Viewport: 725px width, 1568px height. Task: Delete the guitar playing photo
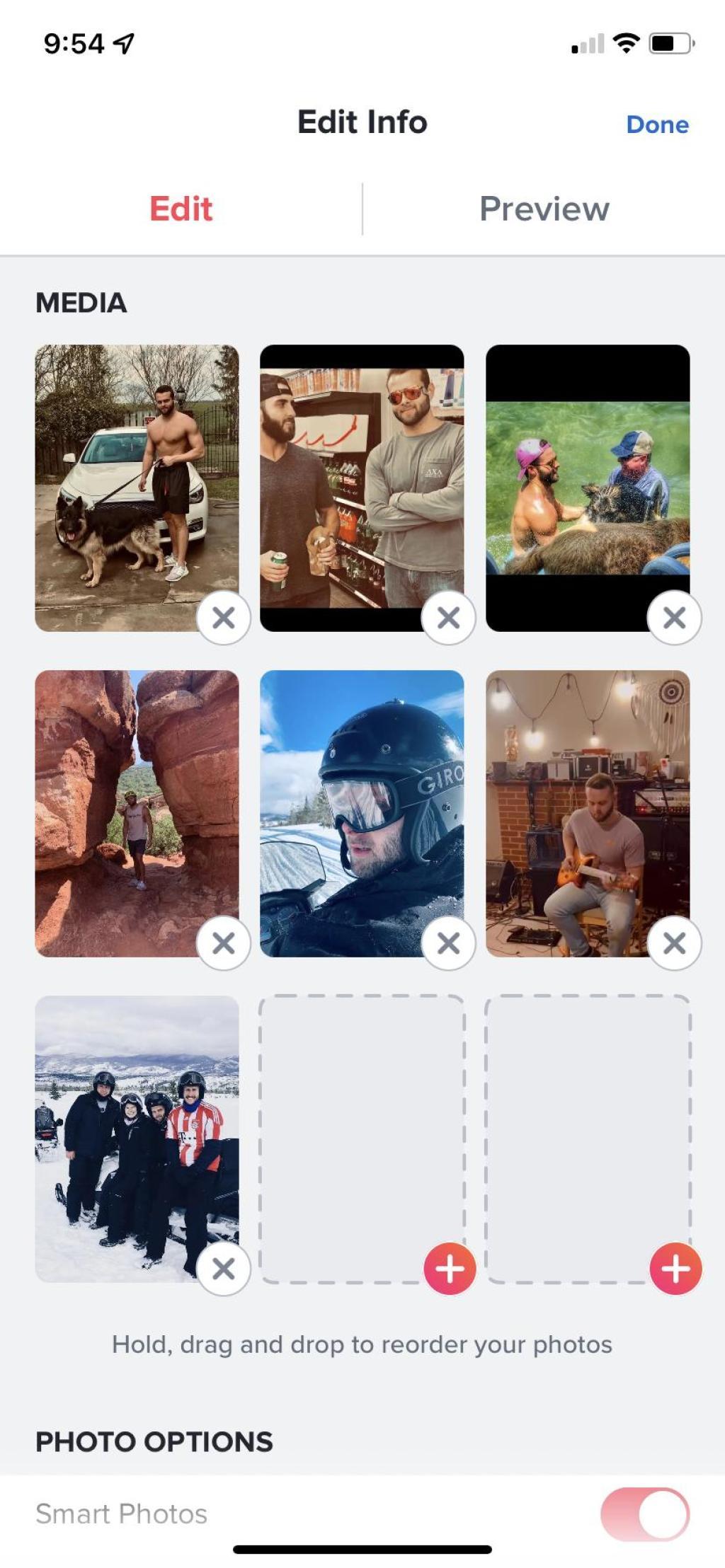click(x=675, y=943)
